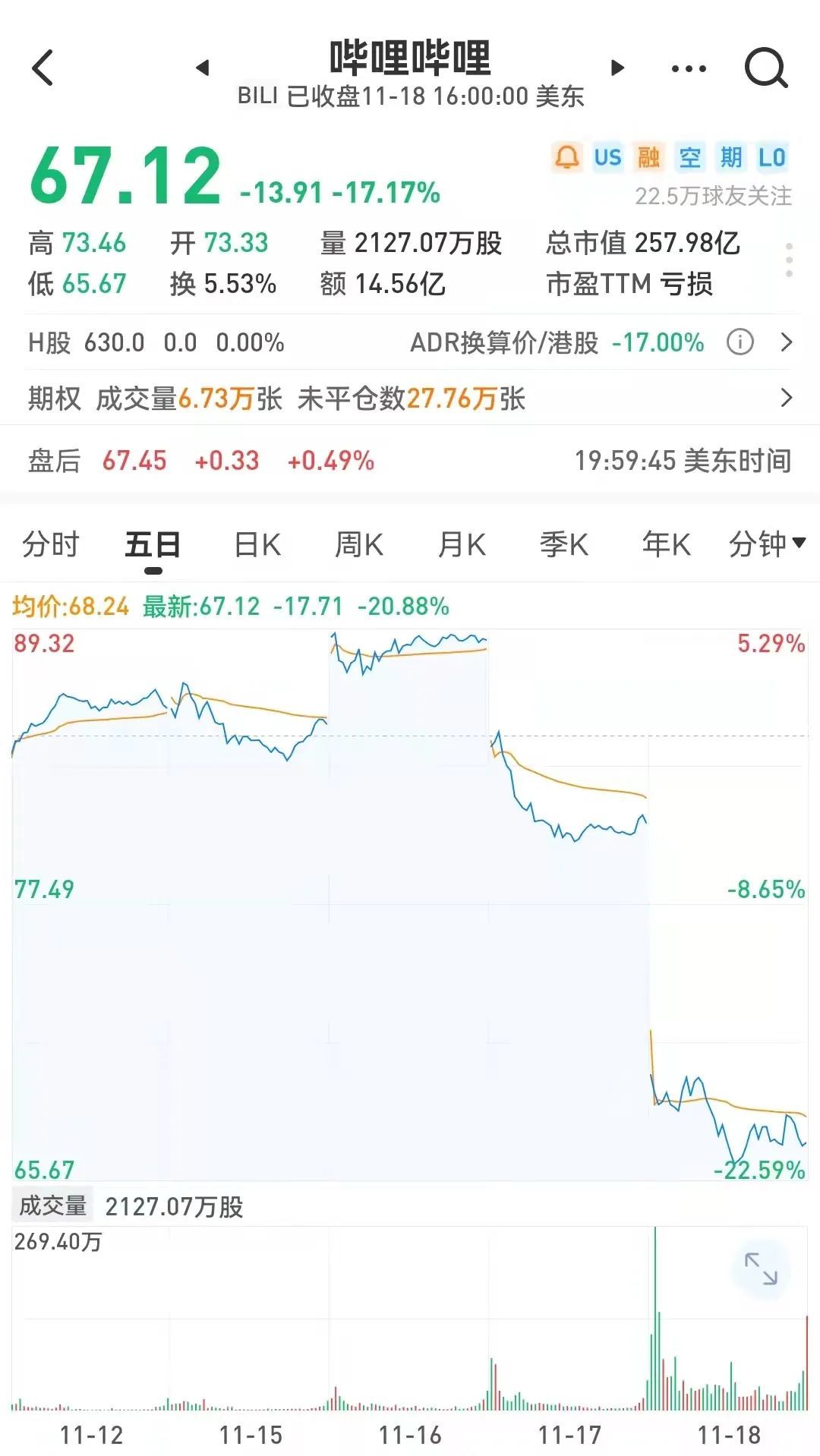Viewport: 820px width, 1456px height.
Task: Open the search magnifier
Action: [765, 68]
